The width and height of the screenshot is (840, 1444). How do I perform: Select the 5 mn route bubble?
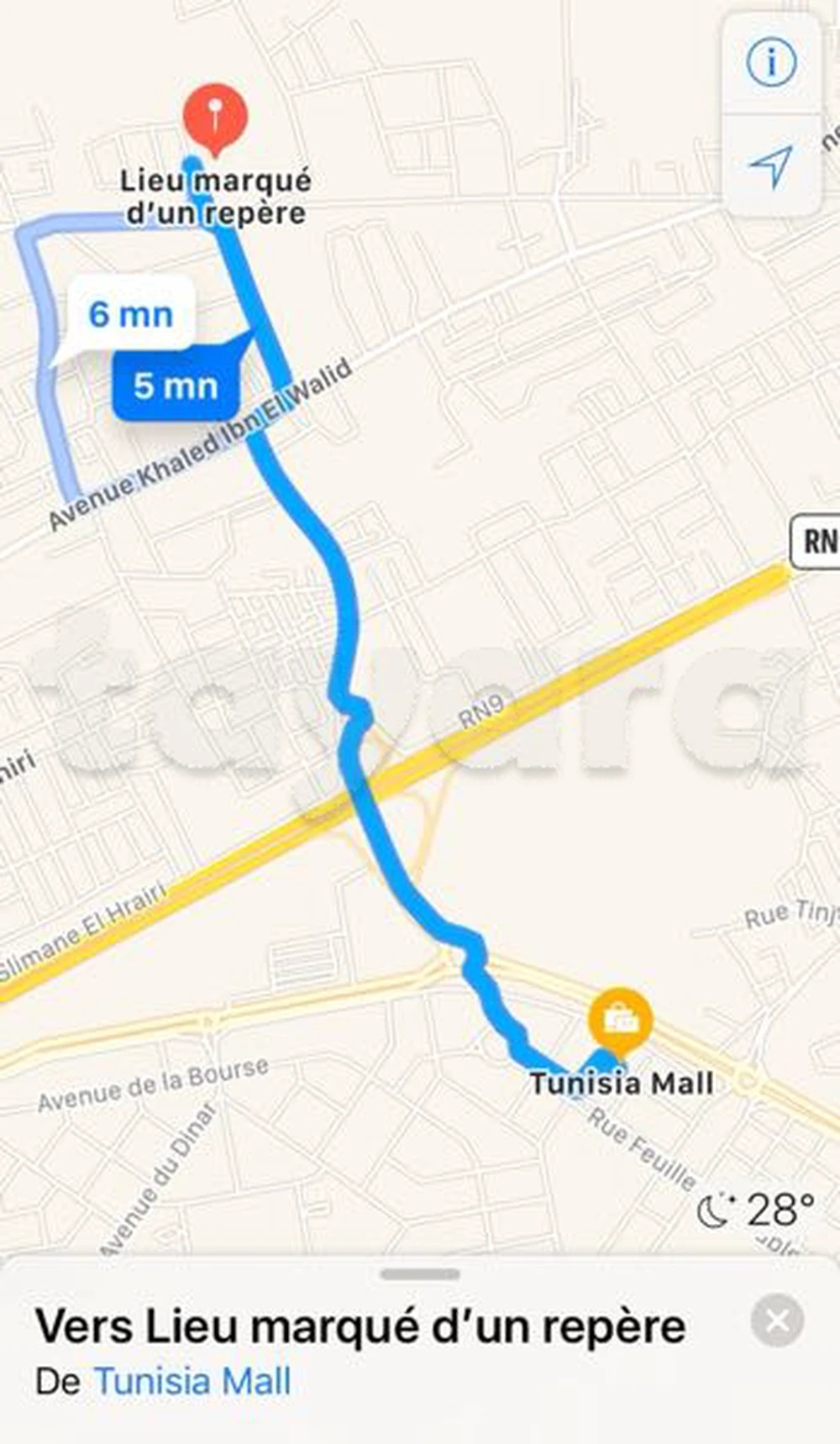pyautogui.click(x=176, y=386)
